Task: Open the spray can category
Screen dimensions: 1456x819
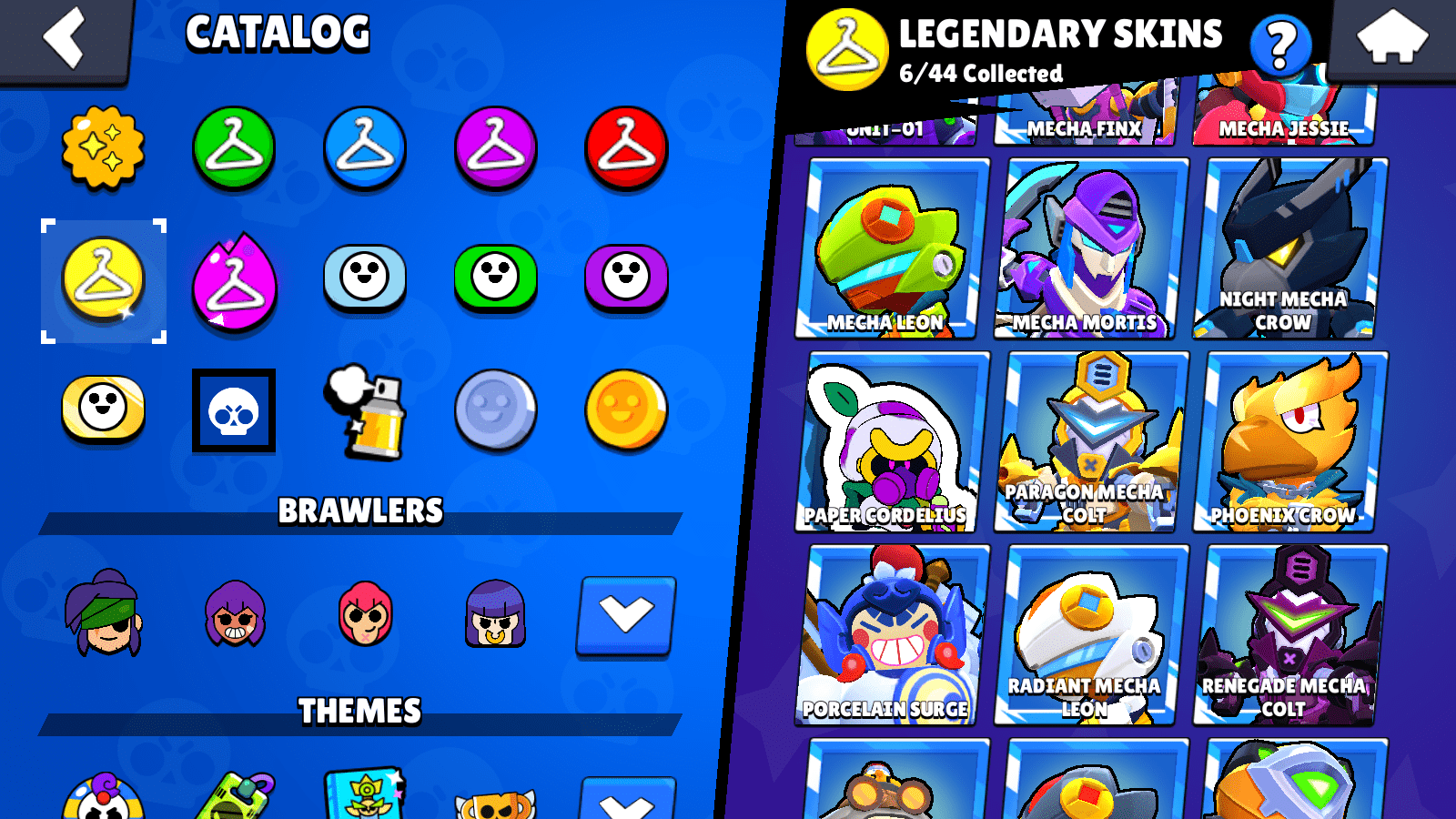Action: pyautogui.click(x=365, y=411)
